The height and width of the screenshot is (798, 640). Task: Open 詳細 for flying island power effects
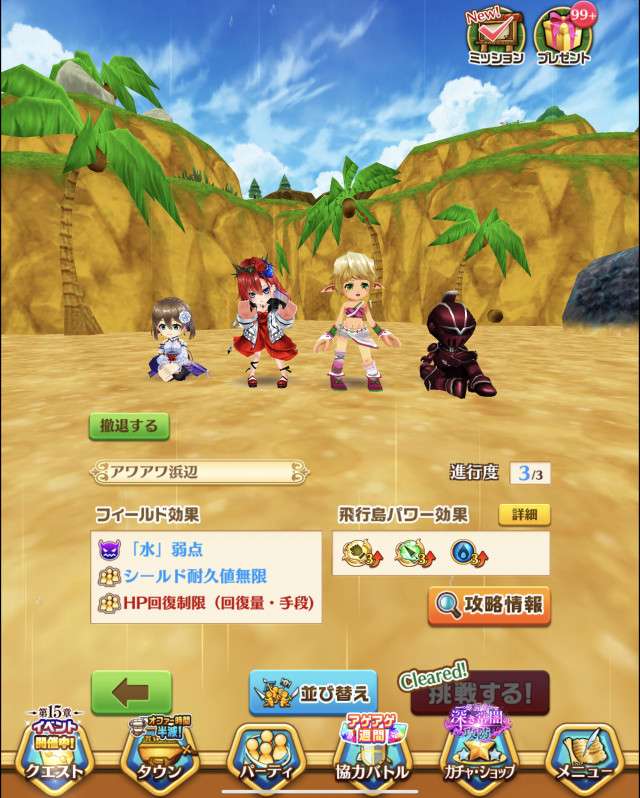pos(524,515)
